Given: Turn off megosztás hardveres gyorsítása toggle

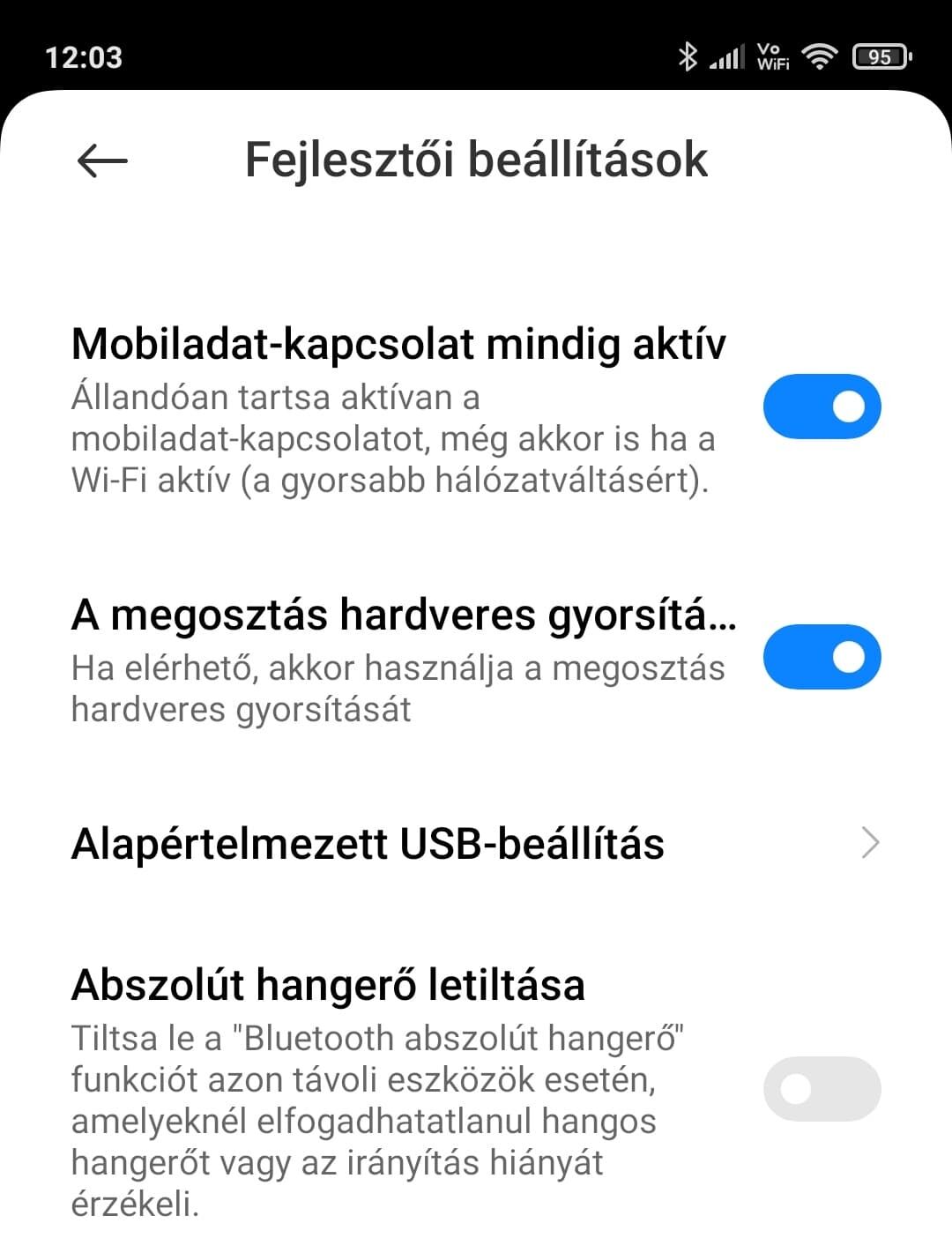Looking at the screenshot, I should click(x=822, y=657).
